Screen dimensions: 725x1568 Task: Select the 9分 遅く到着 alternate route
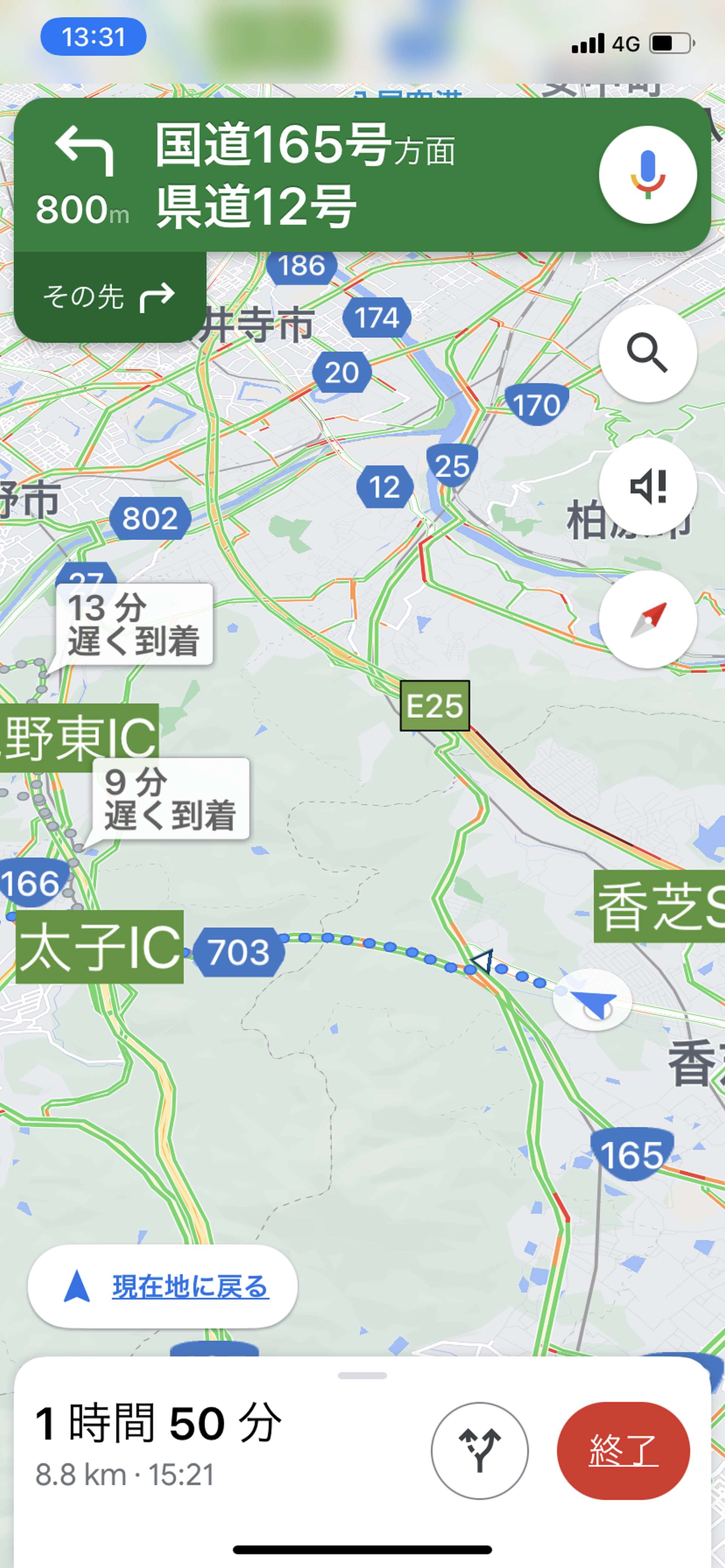(x=171, y=799)
